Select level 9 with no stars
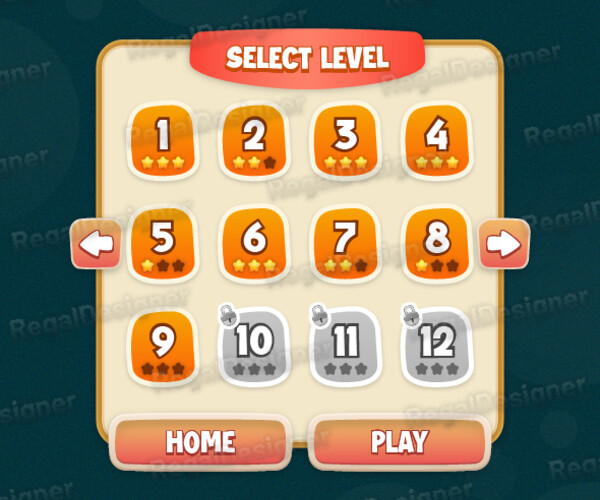The width and height of the screenshot is (600, 500). tap(162, 346)
